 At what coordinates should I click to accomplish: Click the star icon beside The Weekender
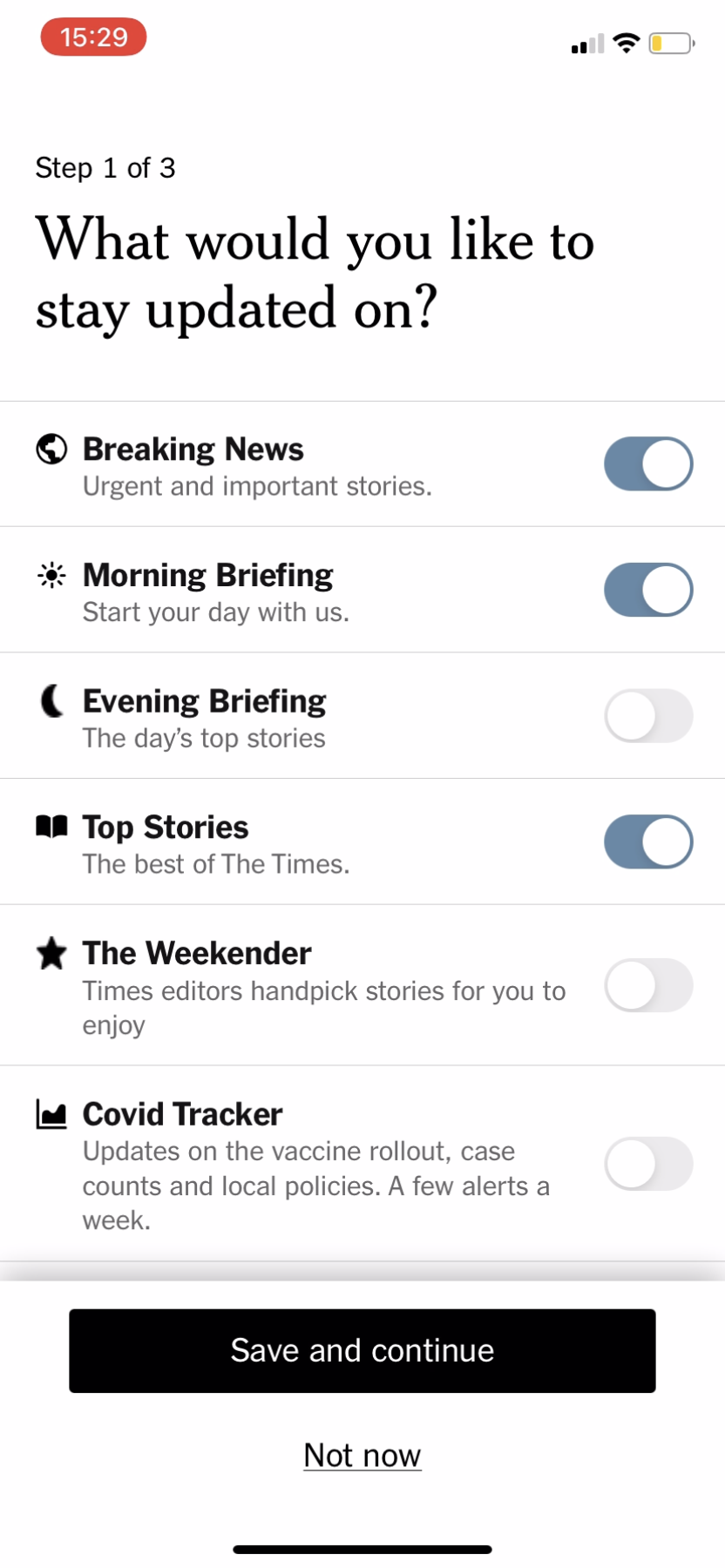[51, 953]
